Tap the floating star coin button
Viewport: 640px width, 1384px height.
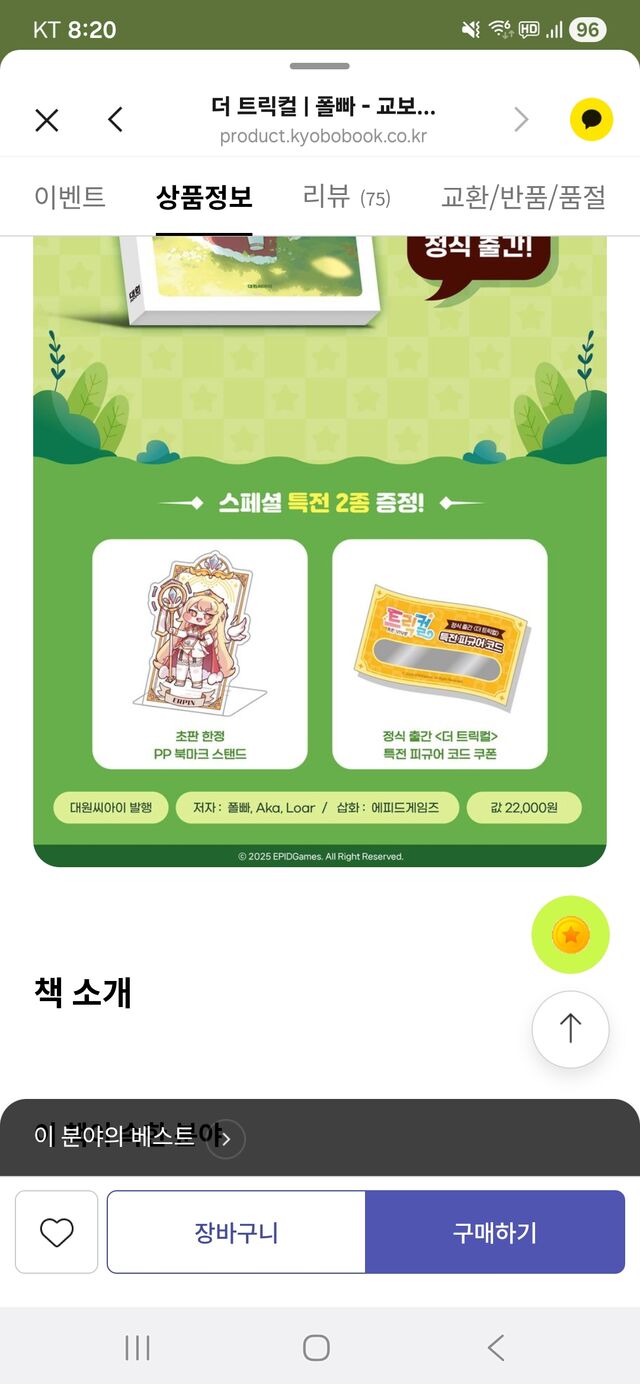coord(570,935)
